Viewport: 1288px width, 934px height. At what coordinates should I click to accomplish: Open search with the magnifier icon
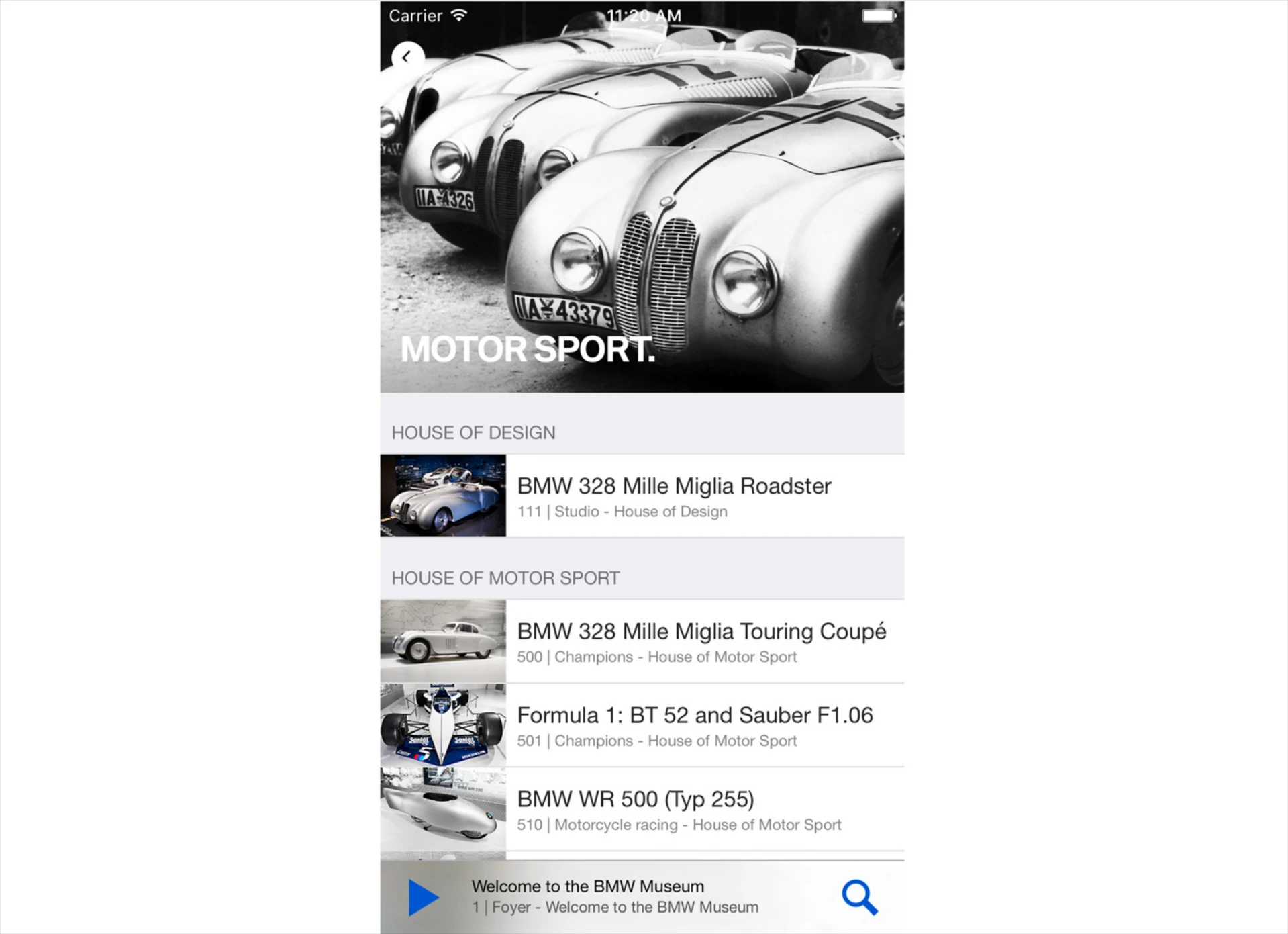click(859, 897)
